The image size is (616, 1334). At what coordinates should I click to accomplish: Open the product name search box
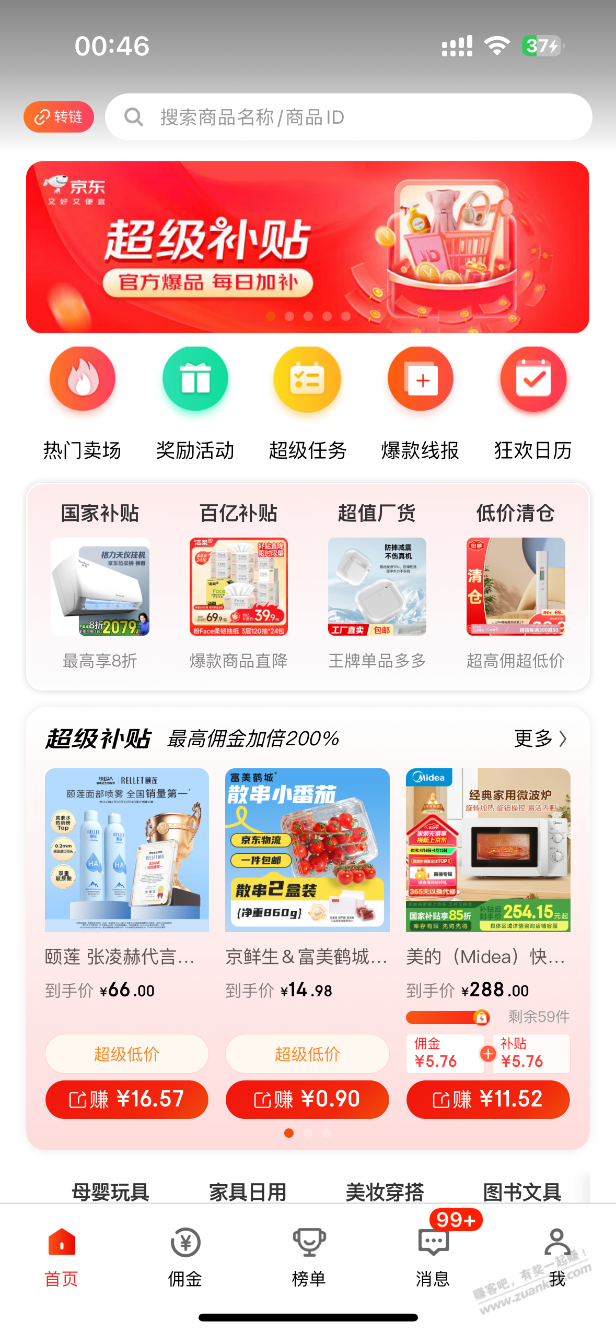[x=348, y=117]
